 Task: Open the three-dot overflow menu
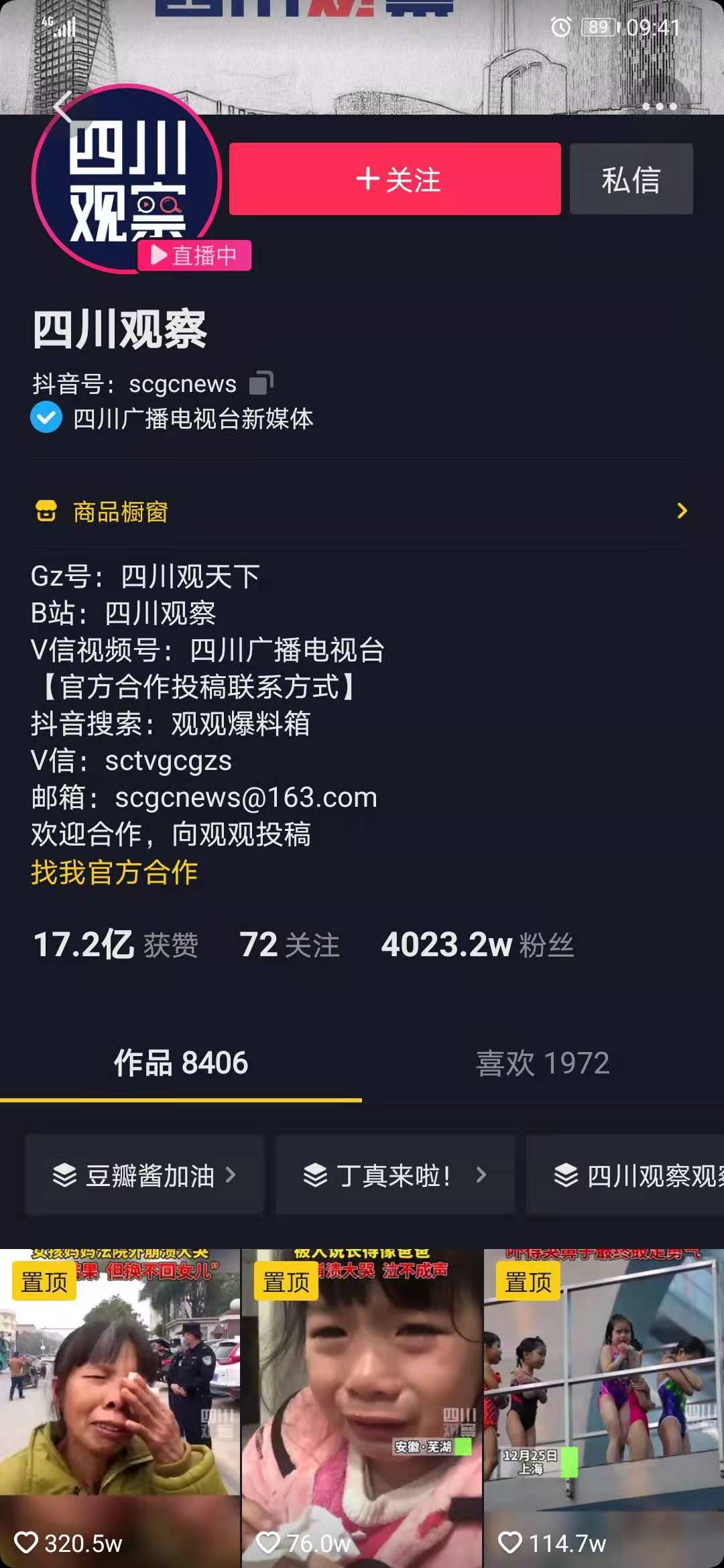coord(659,107)
